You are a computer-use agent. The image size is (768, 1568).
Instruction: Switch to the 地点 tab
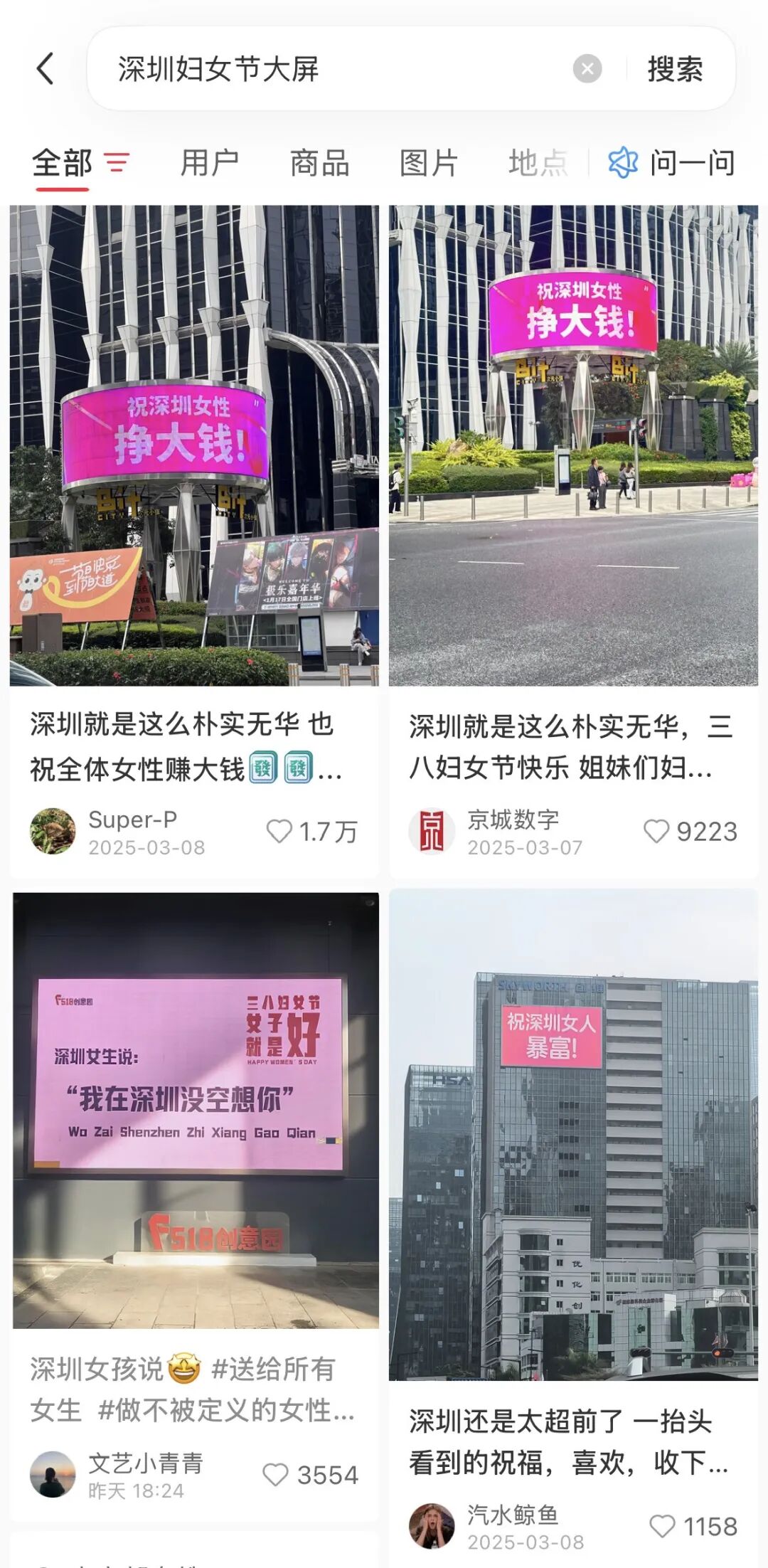[538, 163]
